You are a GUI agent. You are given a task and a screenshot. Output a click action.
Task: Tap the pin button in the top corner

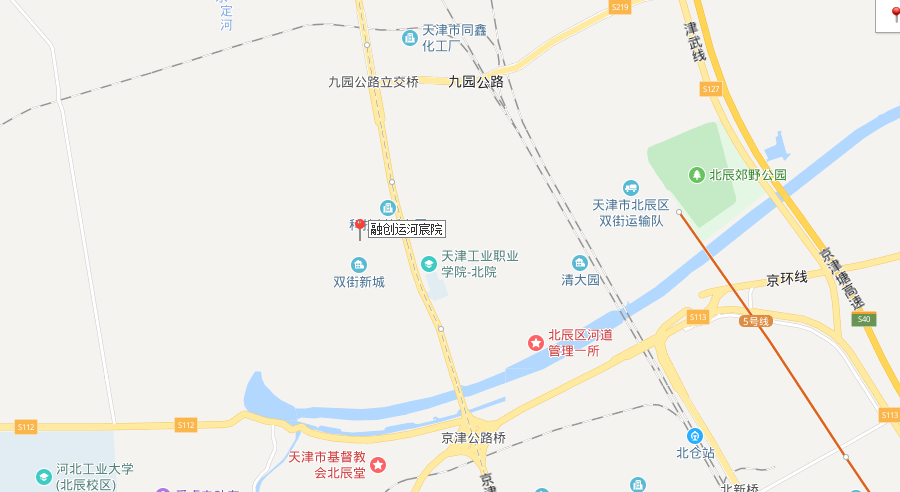click(895, 14)
